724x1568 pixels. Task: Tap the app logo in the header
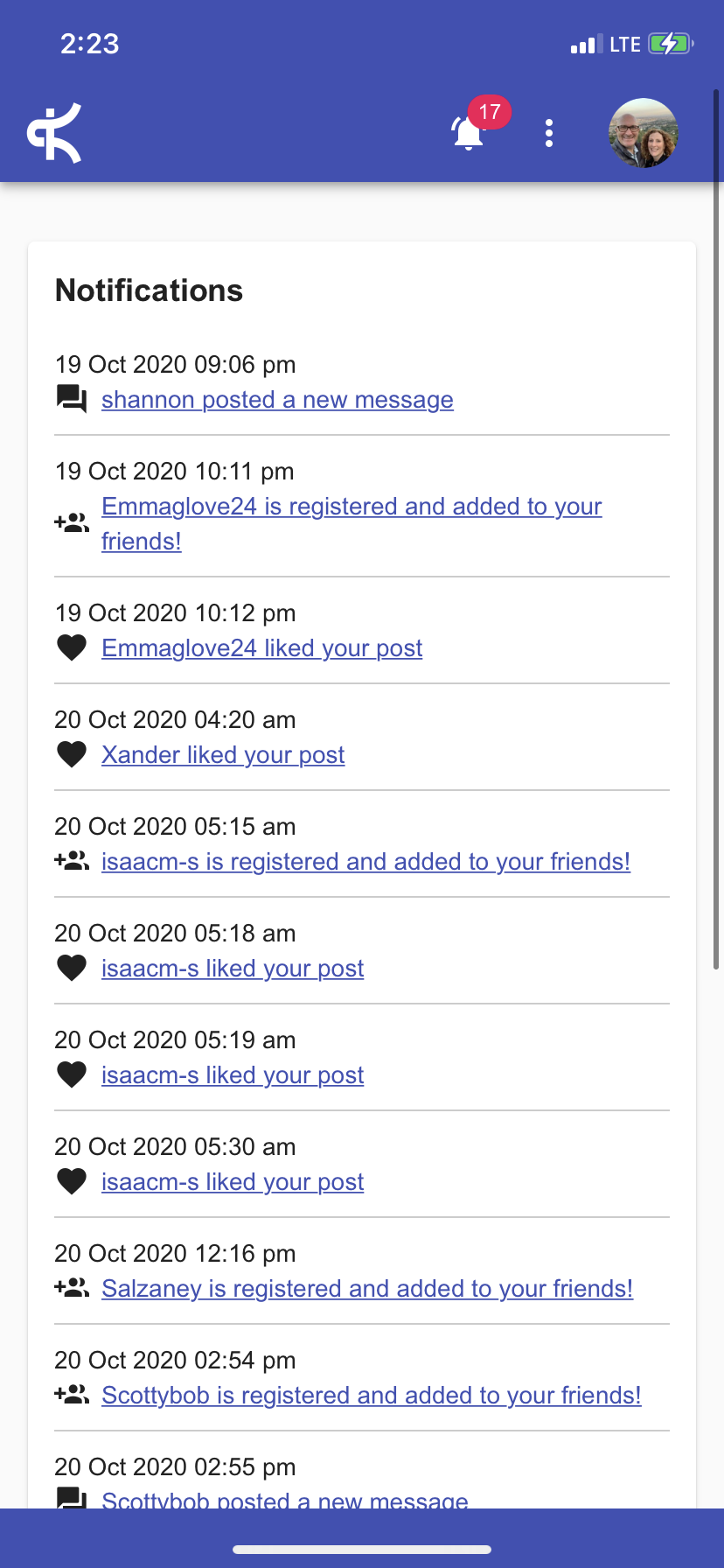point(54,133)
